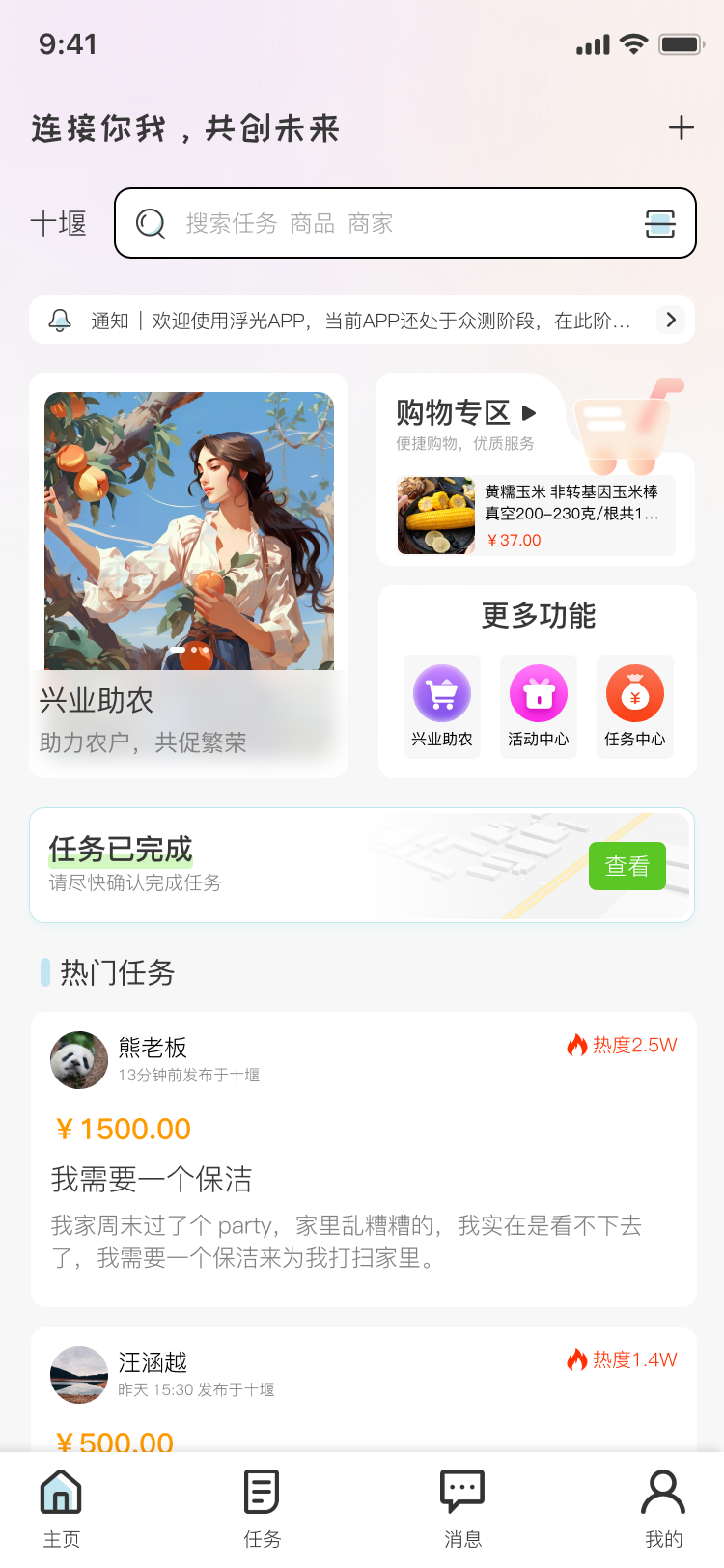
Task: Switch to the 主页 home tab
Action: click(62, 1508)
